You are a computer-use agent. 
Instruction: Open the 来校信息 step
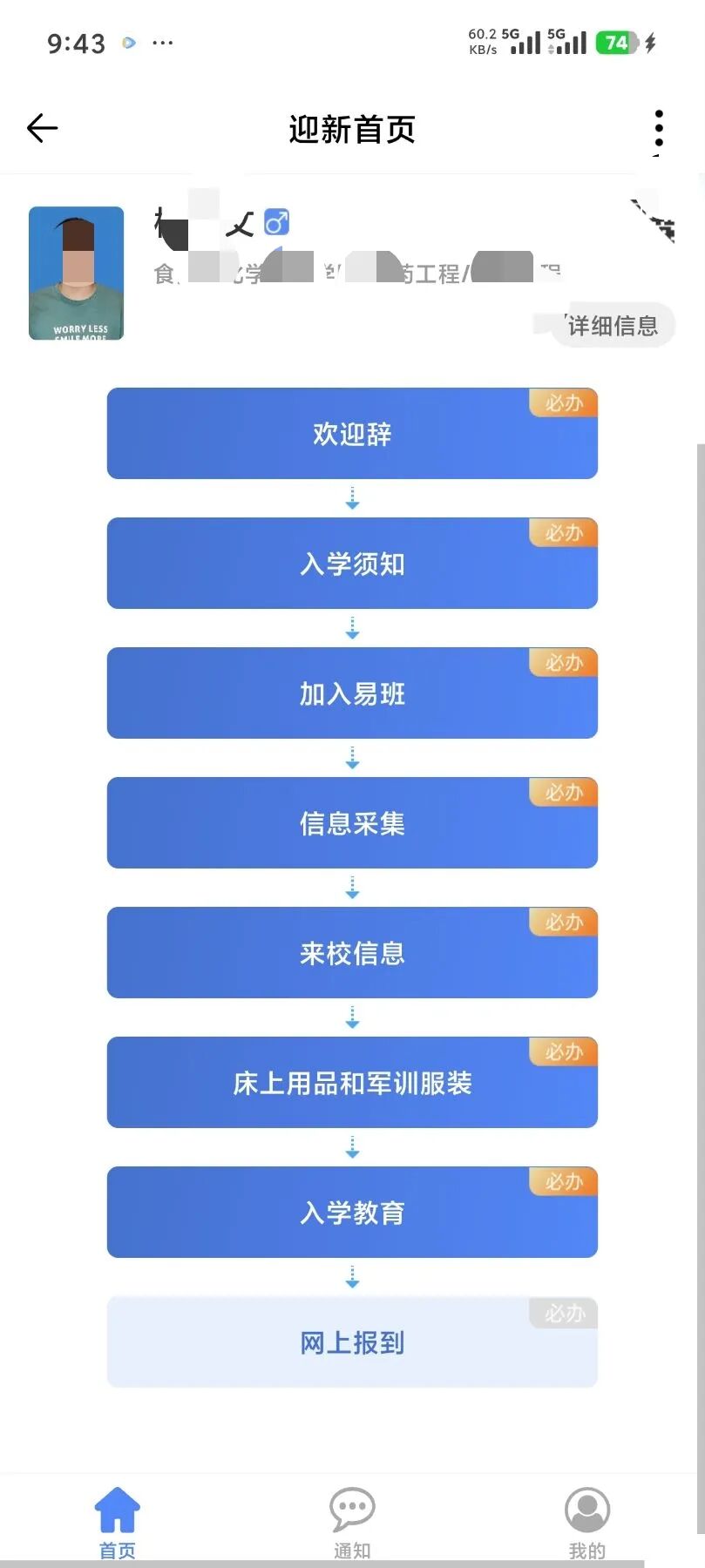[352, 953]
